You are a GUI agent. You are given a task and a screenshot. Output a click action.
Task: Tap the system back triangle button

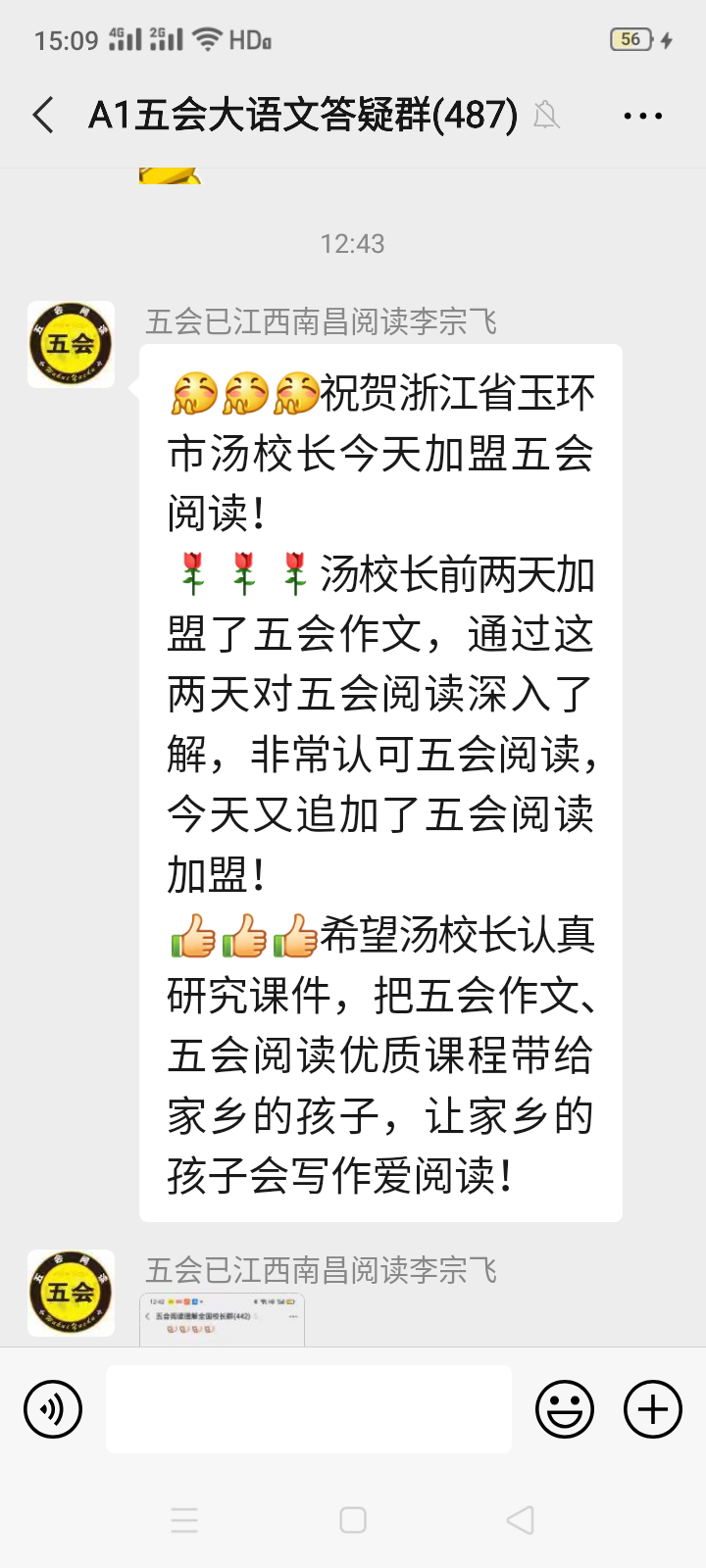click(x=521, y=1520)
